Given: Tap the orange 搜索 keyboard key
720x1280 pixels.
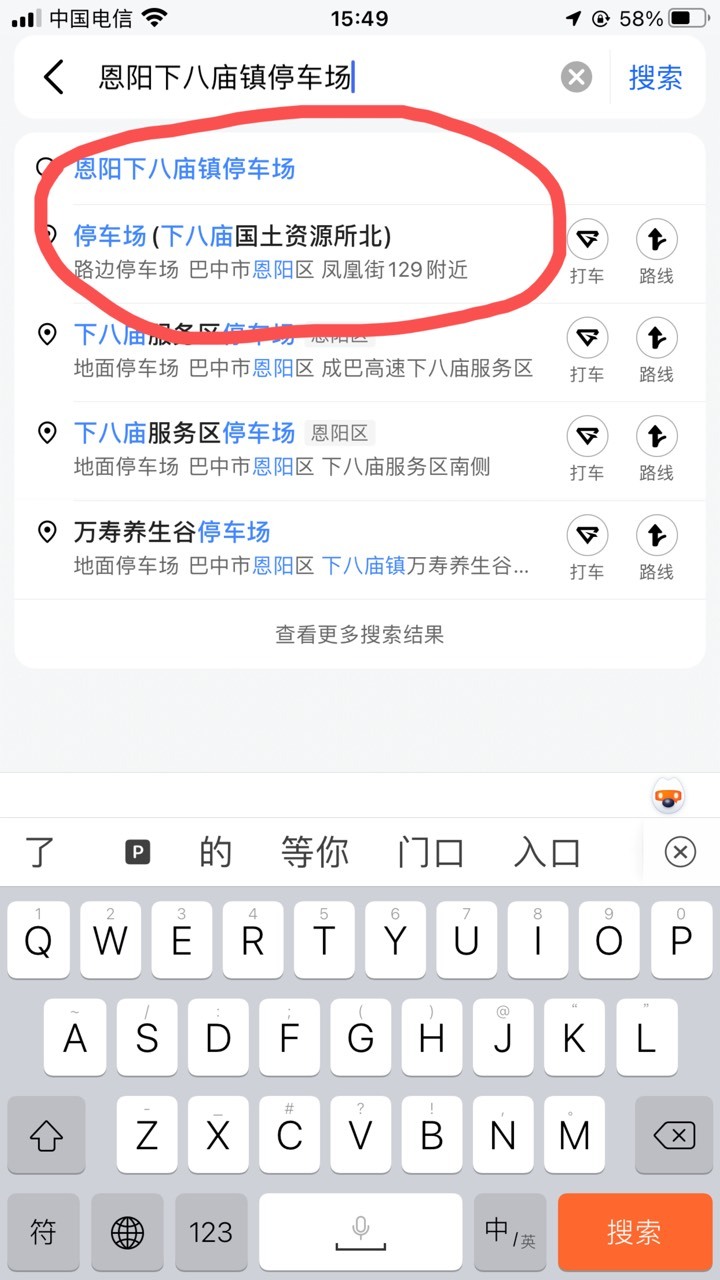Looking at the screenshot, I should coord(633,1232).
